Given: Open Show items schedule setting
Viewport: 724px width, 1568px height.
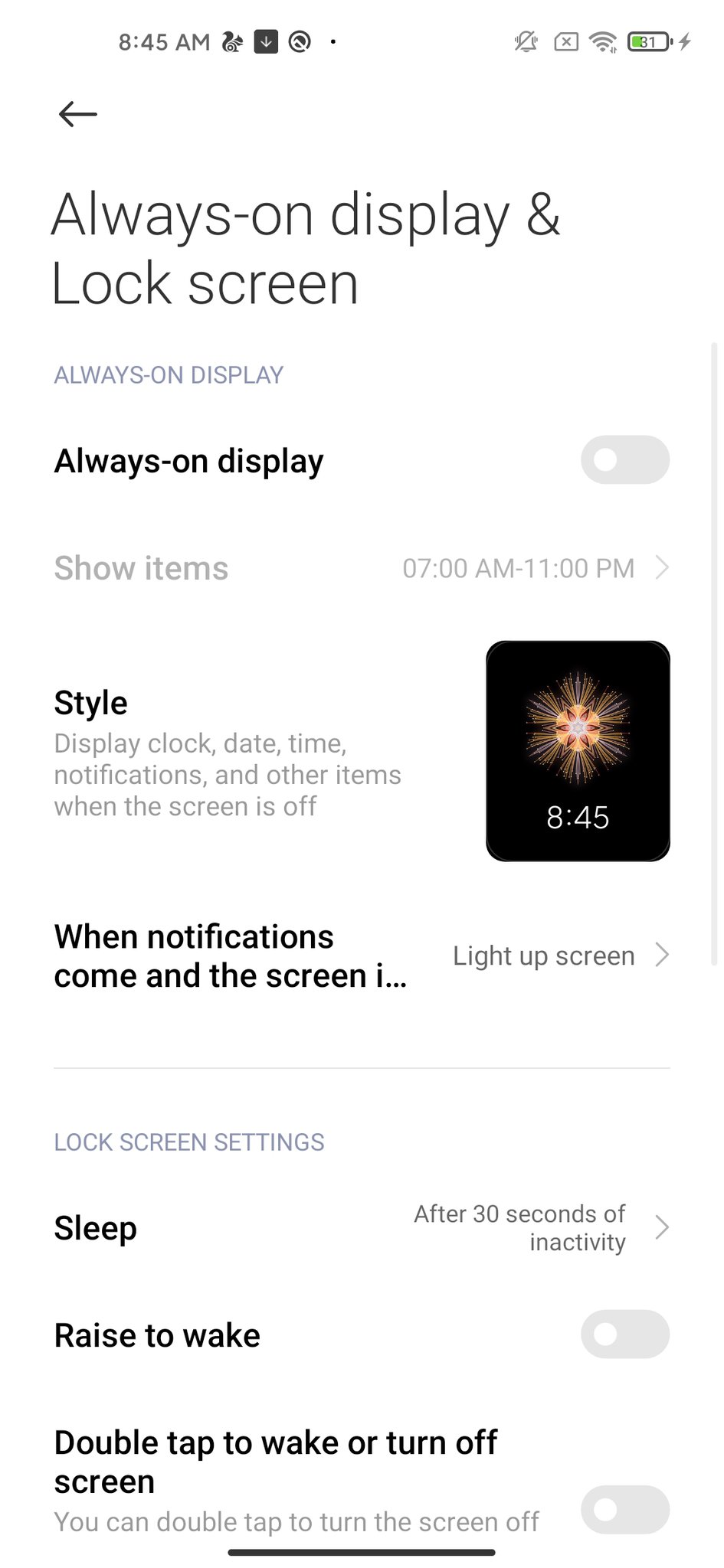Looking at the screenshot, I should [x=362, y=568].
